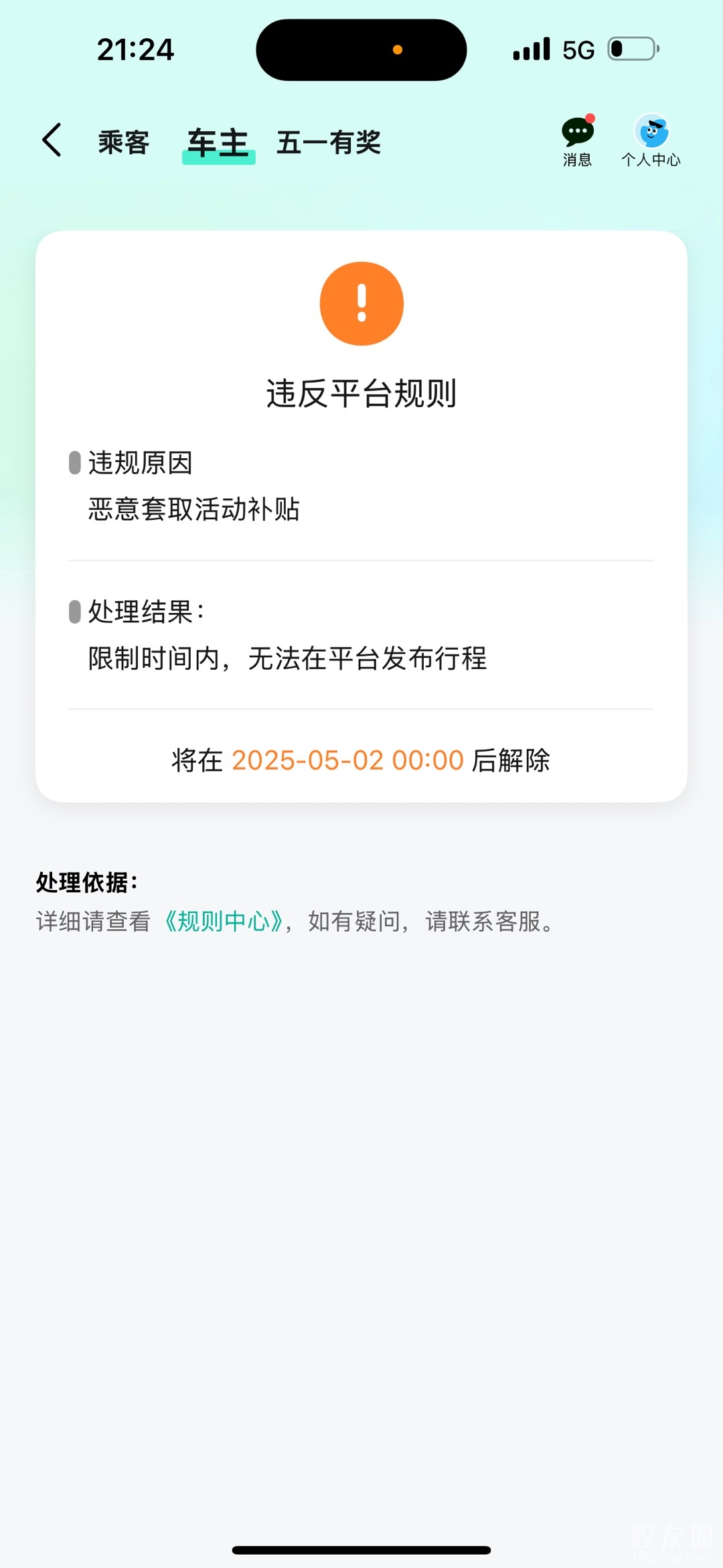Screen dimensions: 723x1568
Task: Open the 《规则中心》 link
Action: tap(224, 922)
